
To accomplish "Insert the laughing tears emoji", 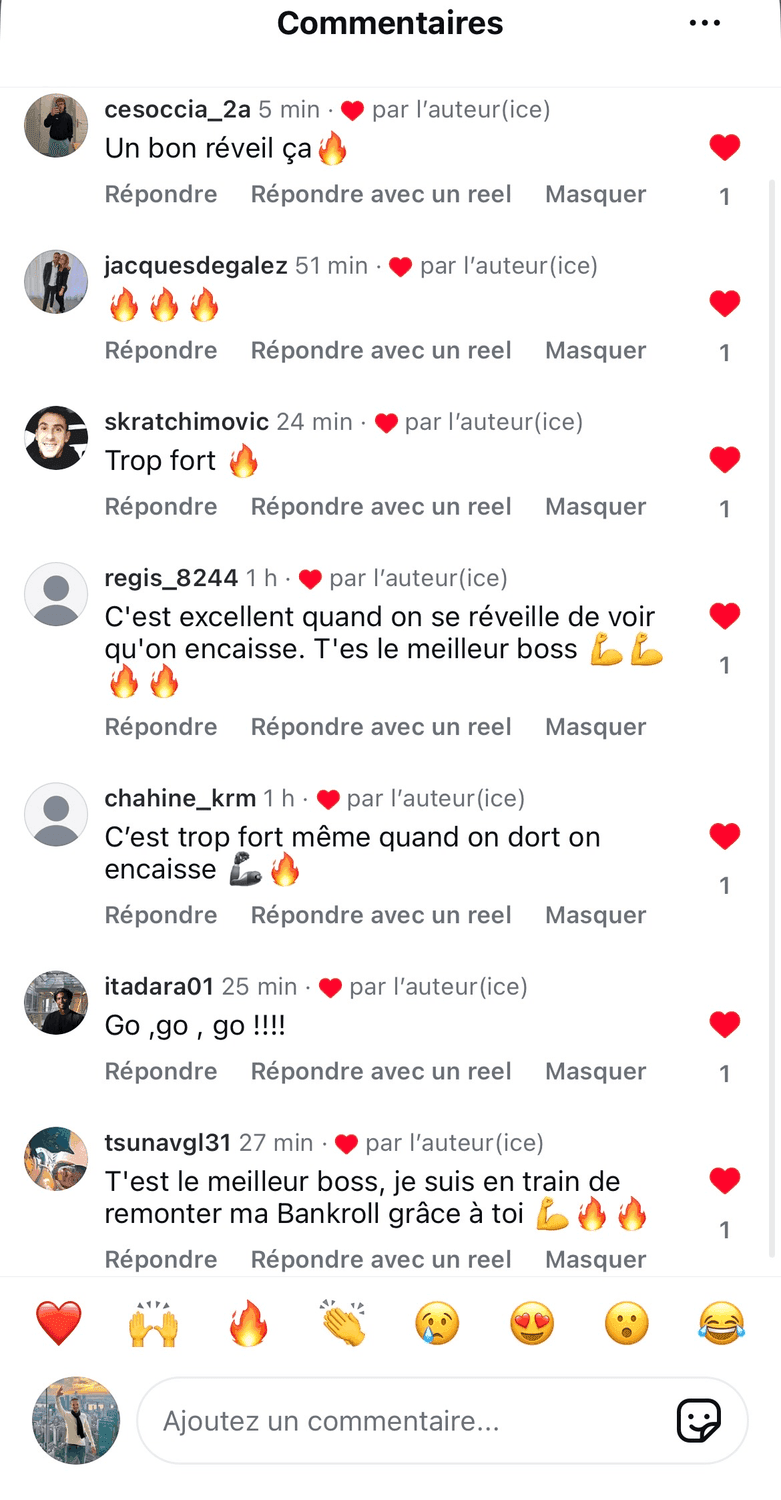I will point(721,1324).
